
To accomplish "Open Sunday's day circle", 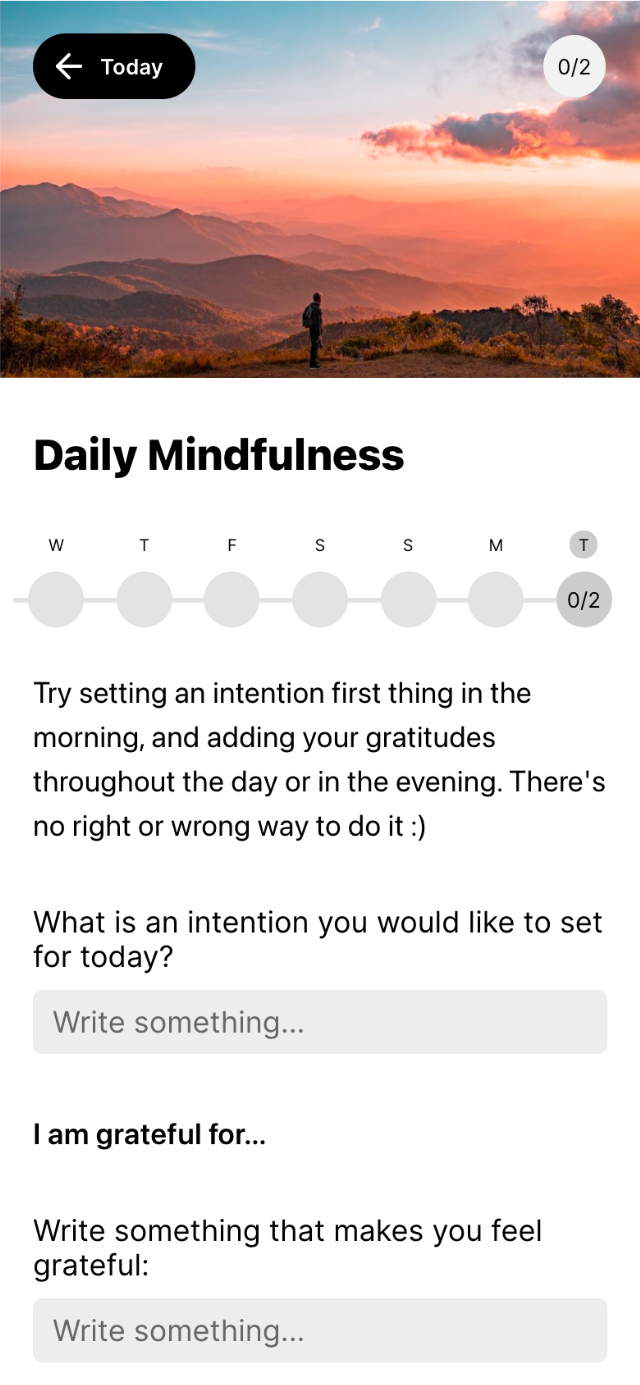I will [408, 600].
